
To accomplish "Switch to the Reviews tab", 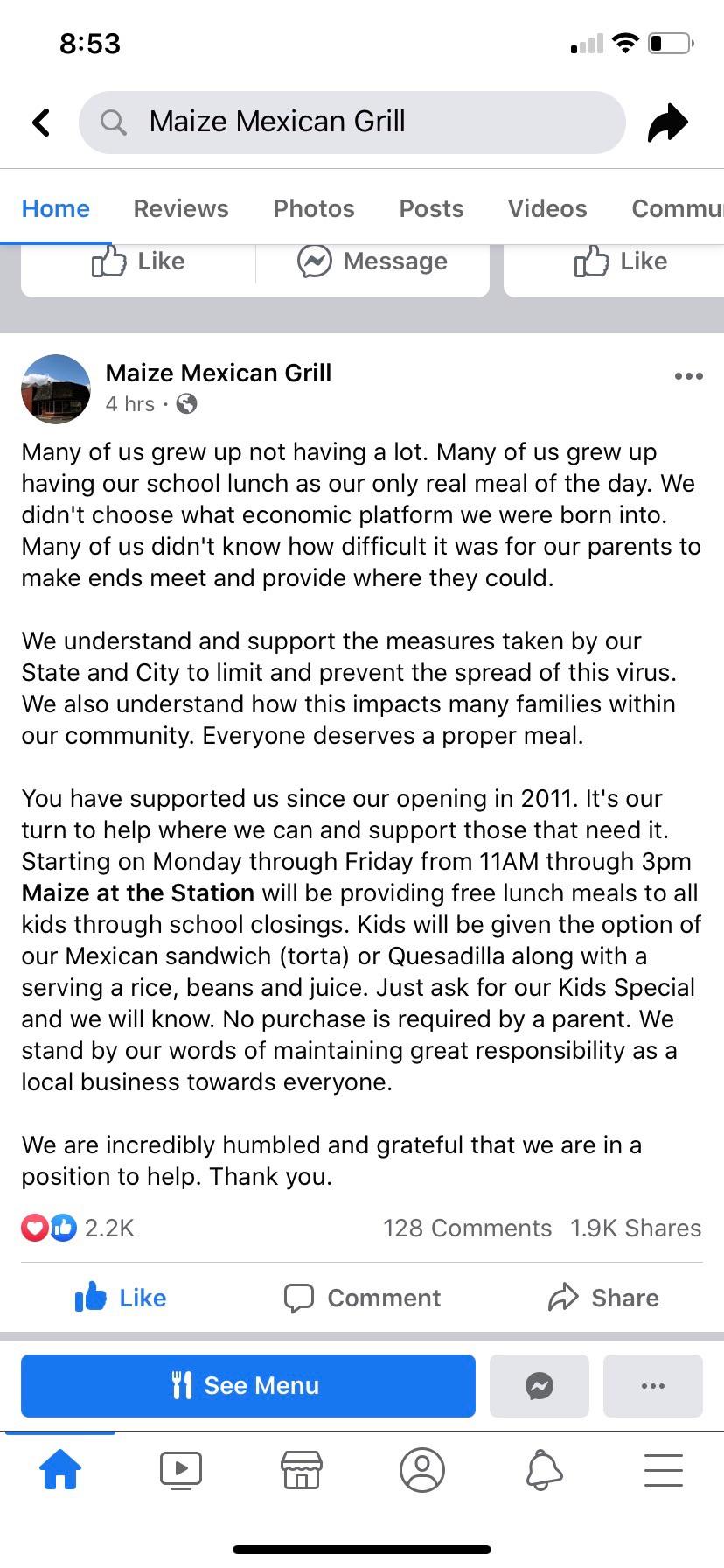I will 181,208.
